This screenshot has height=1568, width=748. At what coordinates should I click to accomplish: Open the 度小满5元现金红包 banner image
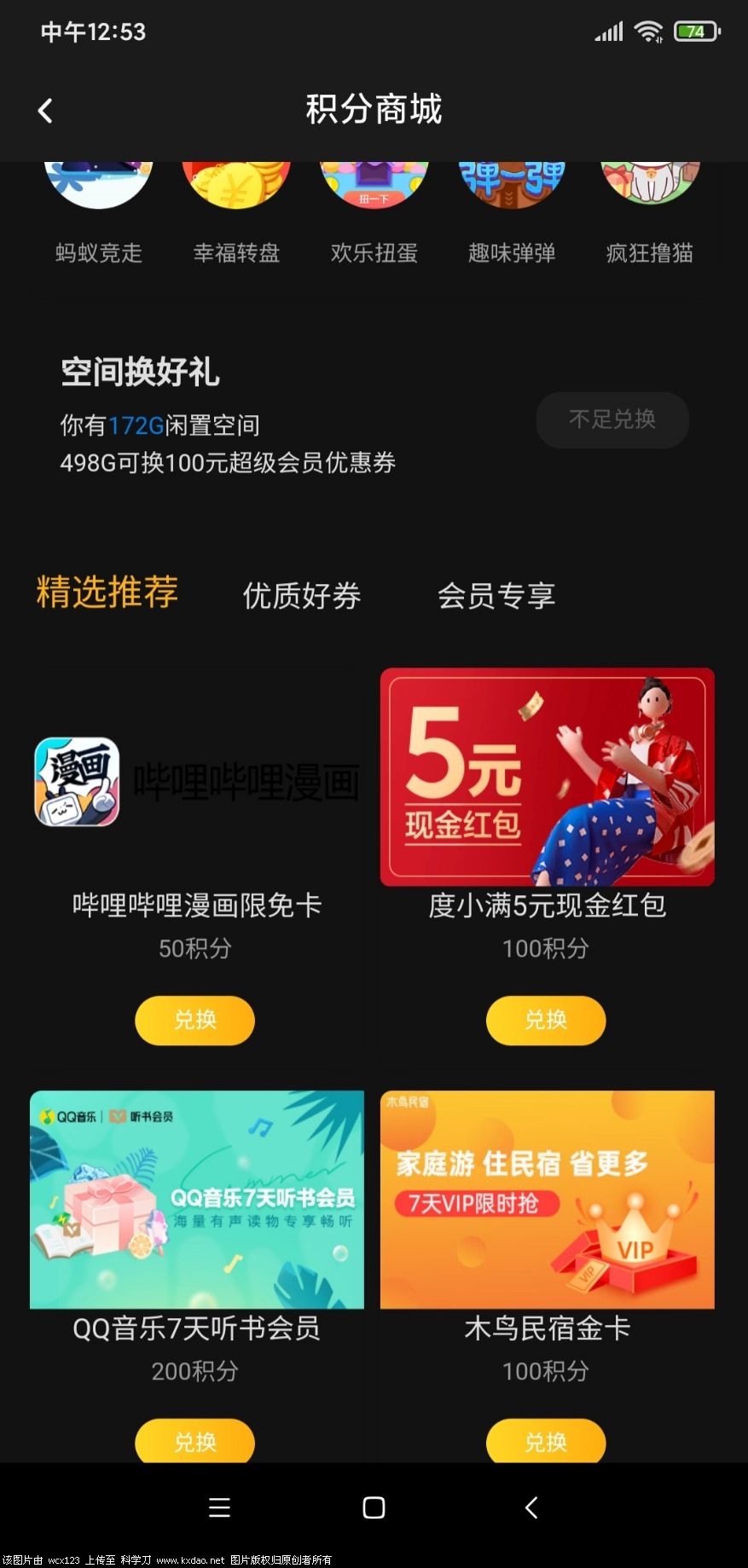(x=546, y=777)
